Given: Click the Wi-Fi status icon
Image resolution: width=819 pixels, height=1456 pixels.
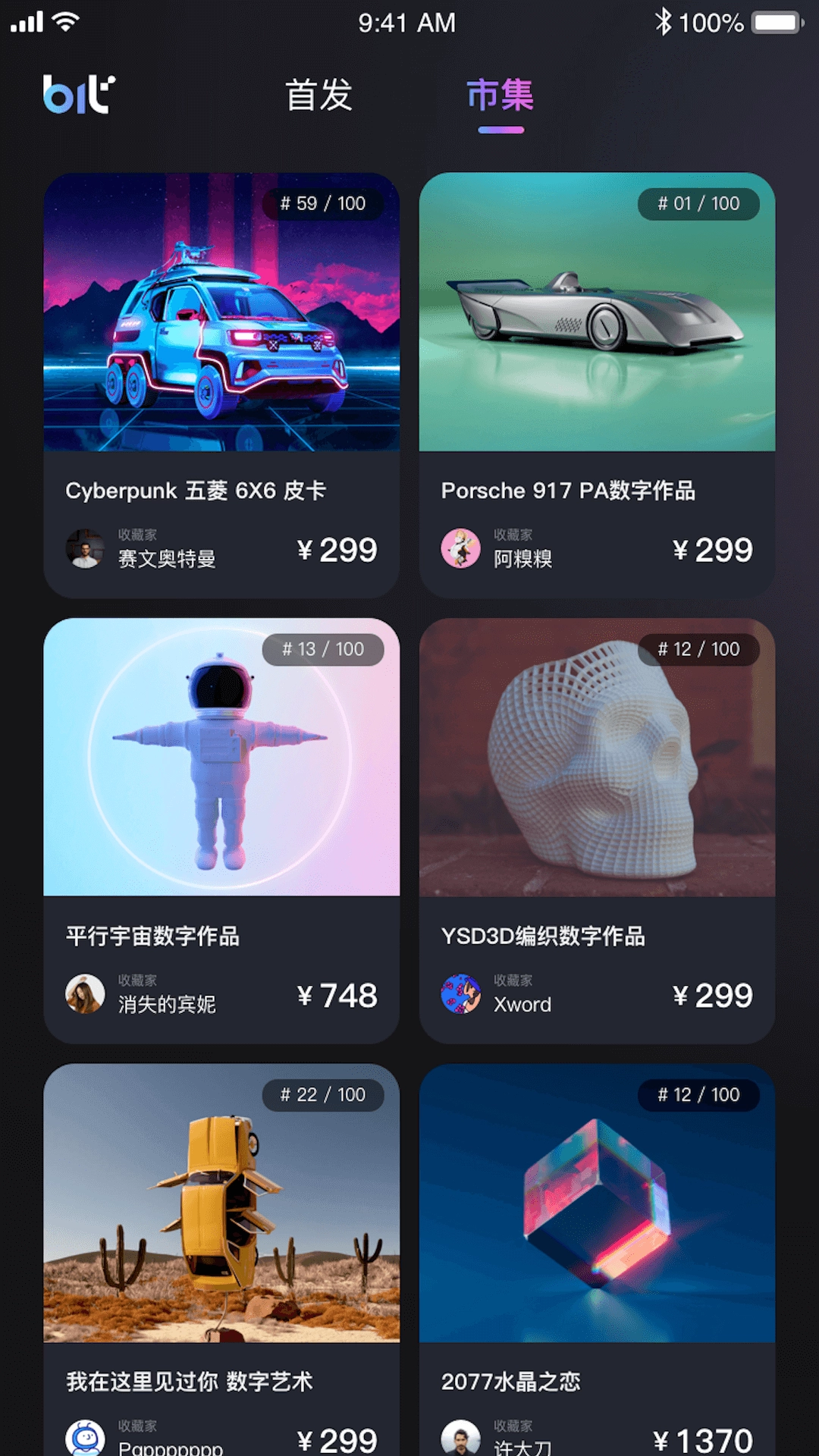Looking at the screenshot, I should (67, 20).
